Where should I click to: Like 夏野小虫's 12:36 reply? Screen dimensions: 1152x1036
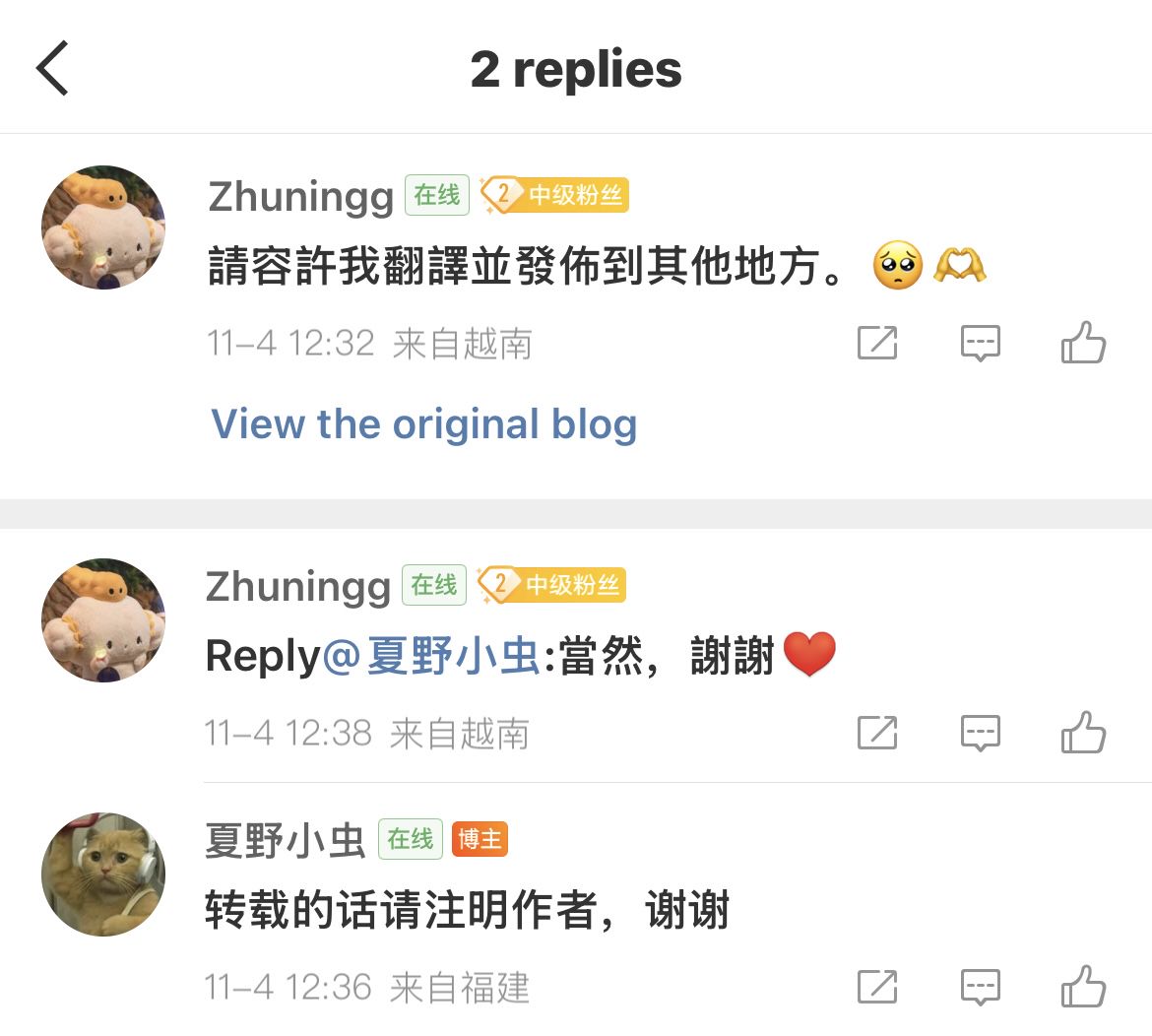coord(1083,986)
